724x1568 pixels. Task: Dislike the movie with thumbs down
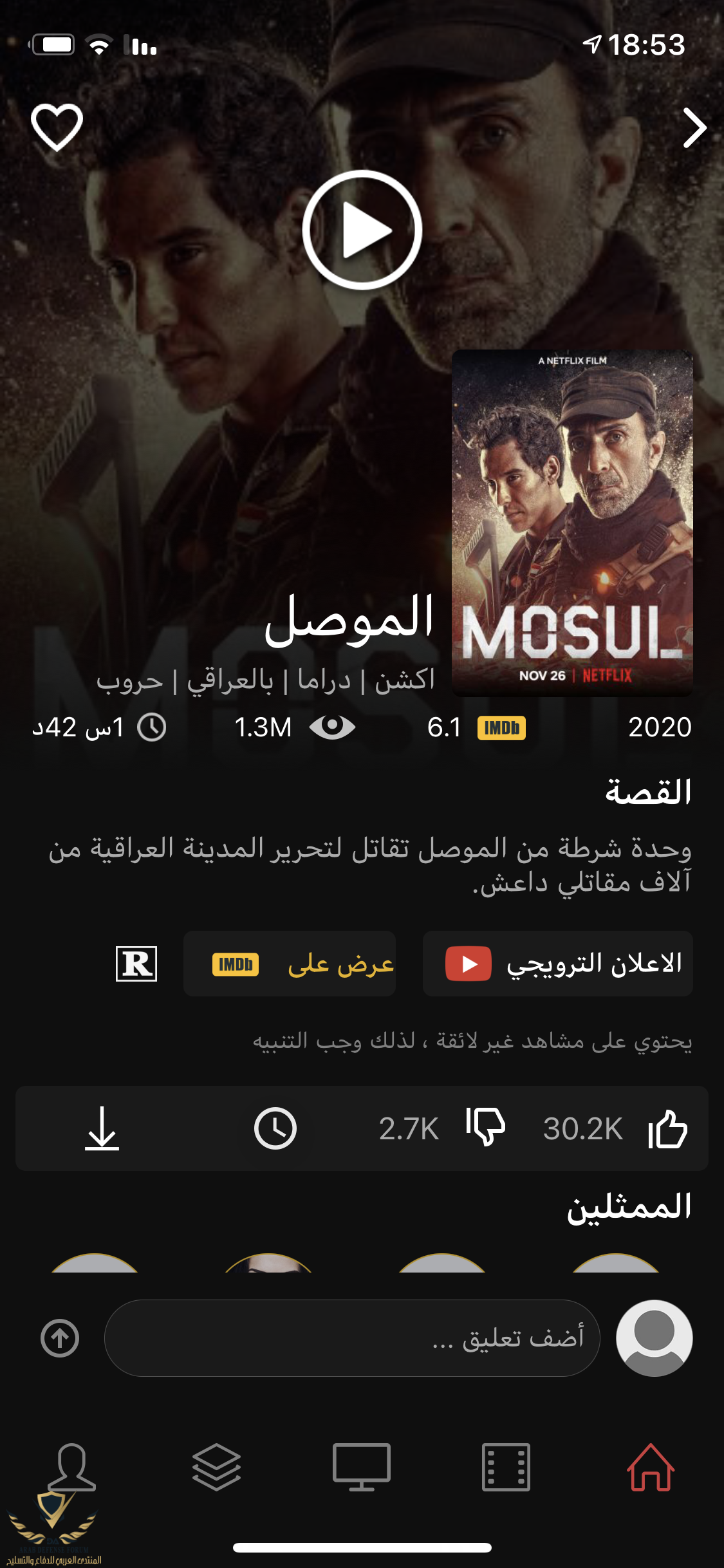(x=486, y=1127)
